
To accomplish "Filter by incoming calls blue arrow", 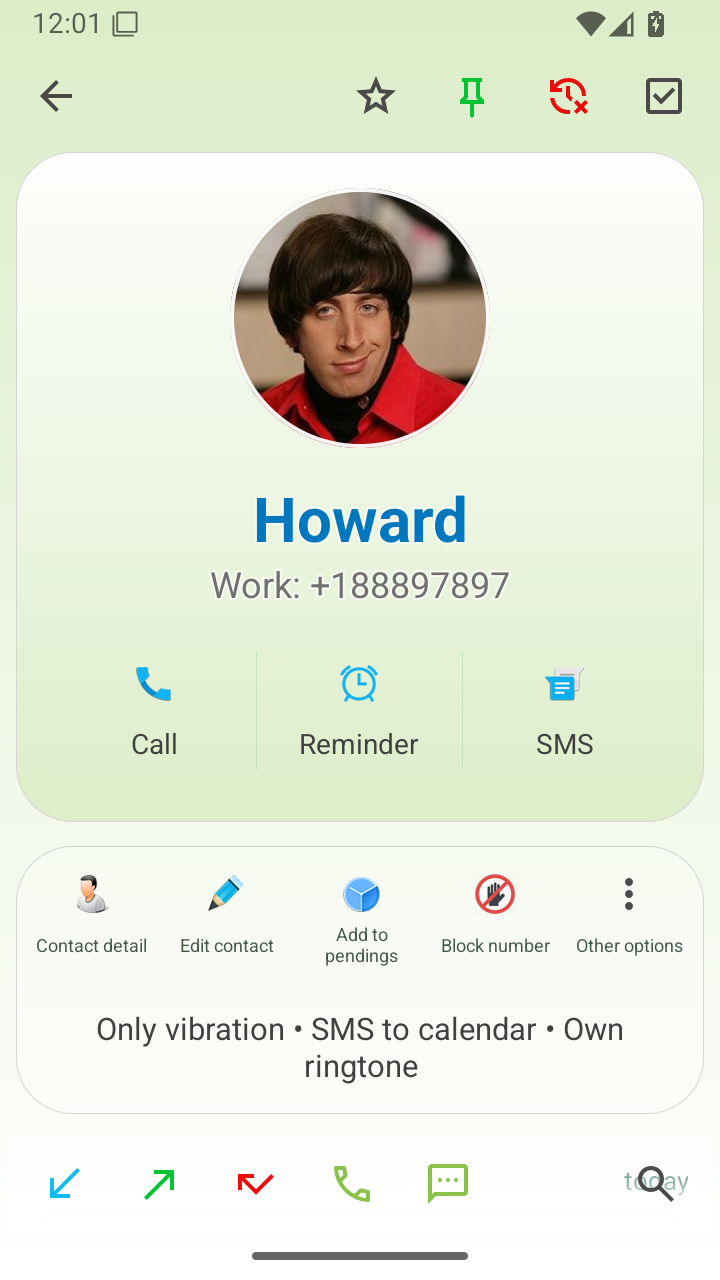I will tap(64, 1184).
